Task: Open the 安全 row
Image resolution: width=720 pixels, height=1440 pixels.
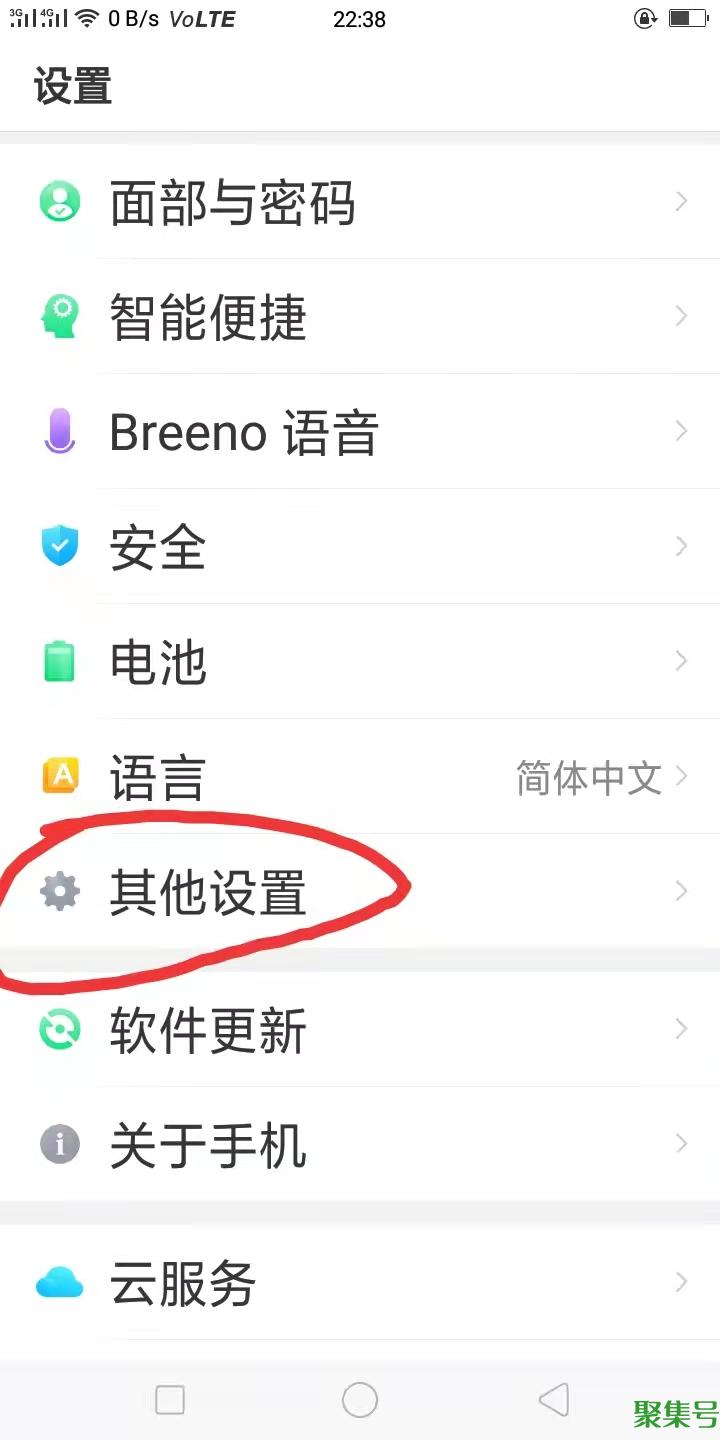Action: [x=360, y=548]
